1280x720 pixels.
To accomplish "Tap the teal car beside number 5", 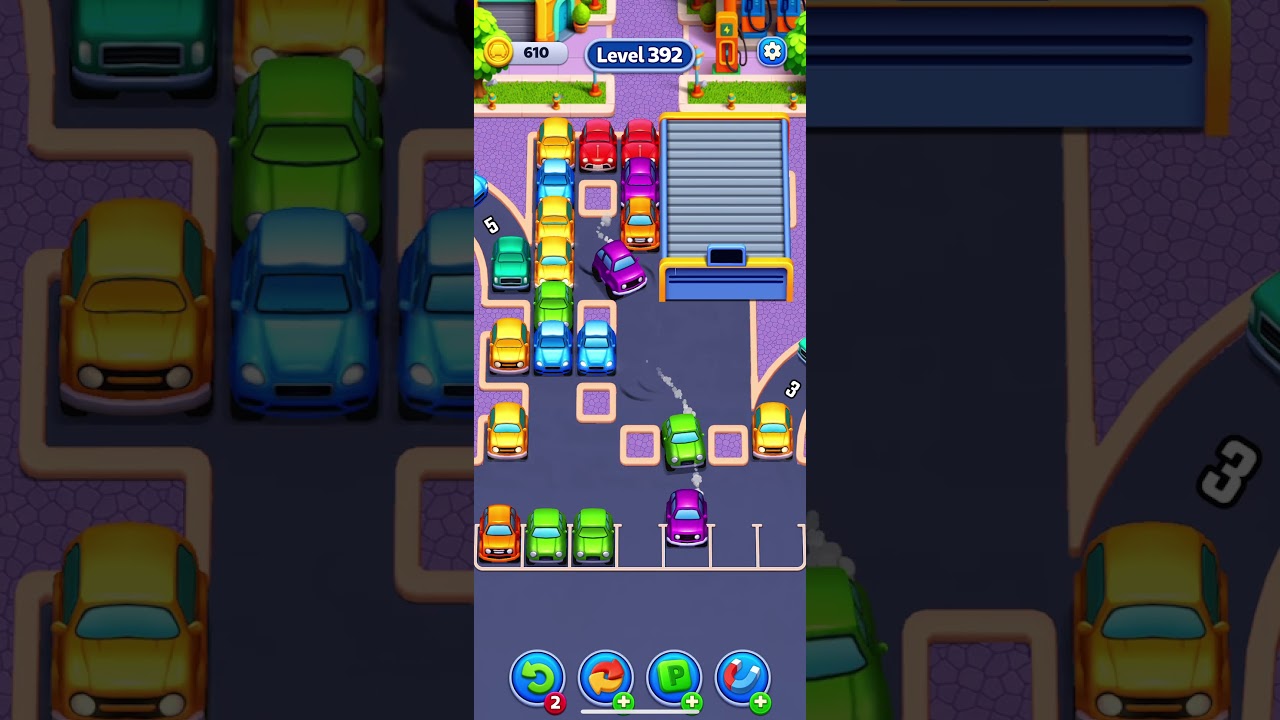I will click(x=510, y=263).
